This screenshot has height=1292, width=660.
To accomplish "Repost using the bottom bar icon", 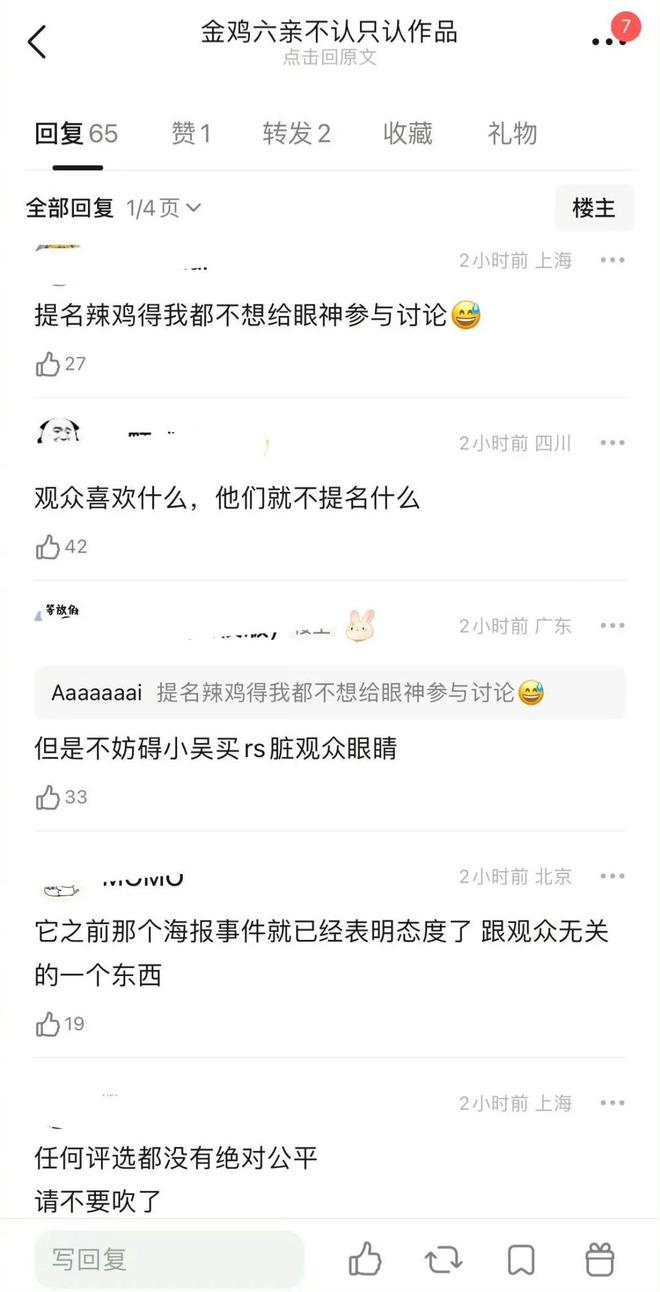I will (x=443, y=1259).
